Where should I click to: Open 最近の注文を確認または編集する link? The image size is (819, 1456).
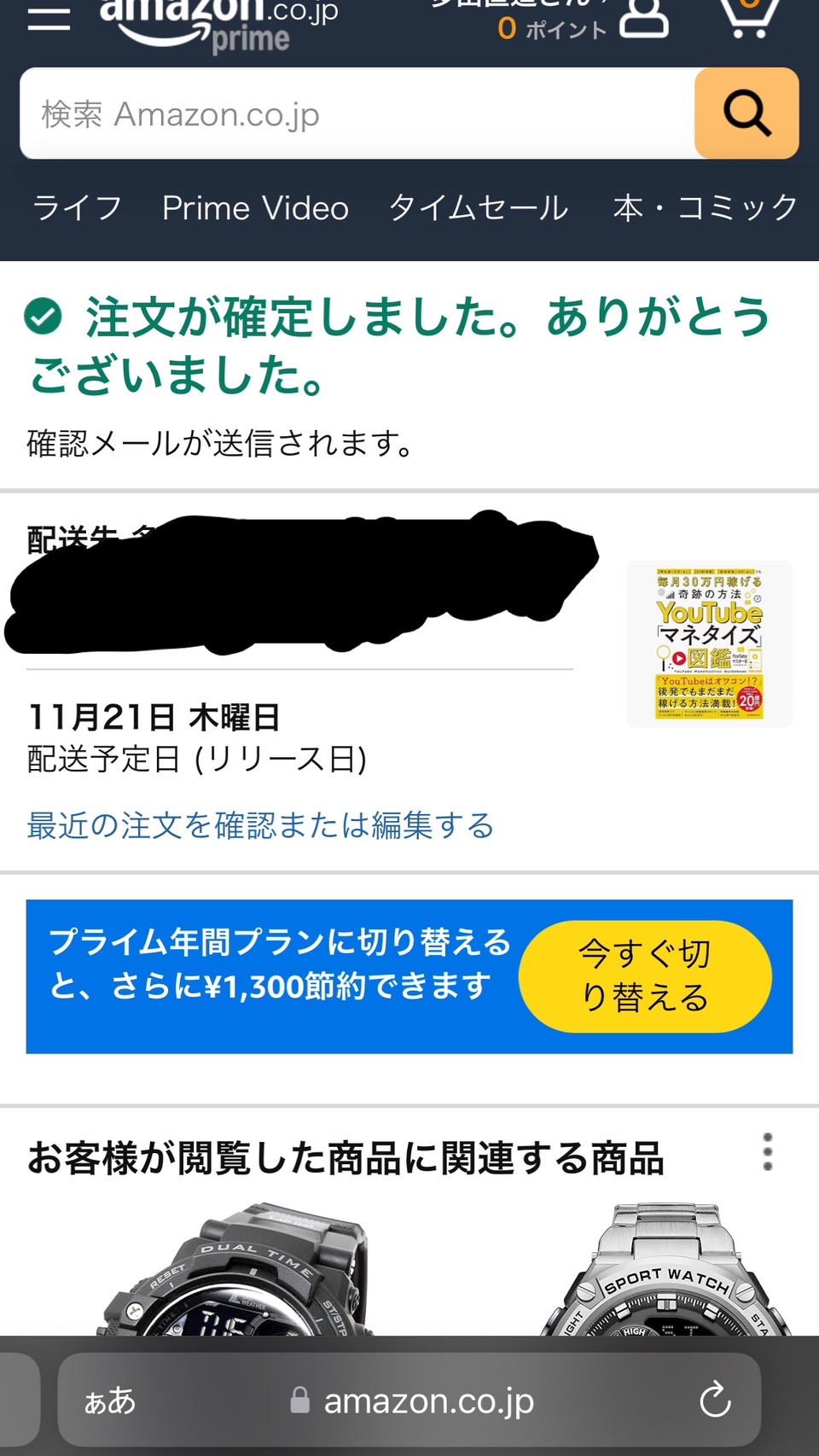click(x=260, y=825)
